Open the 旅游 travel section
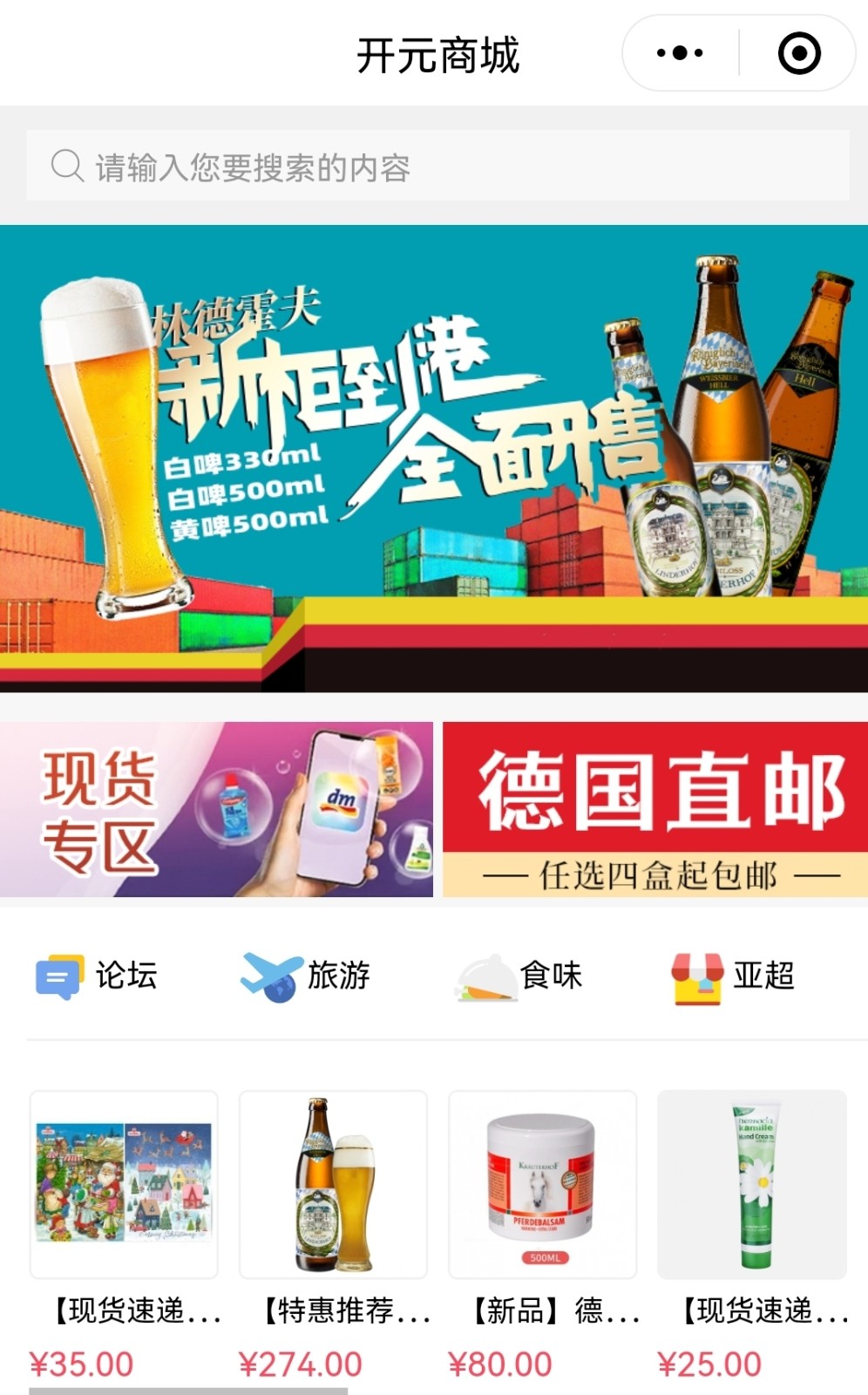This screenshot has width=868, height=1395. click(x=307, y=976)
